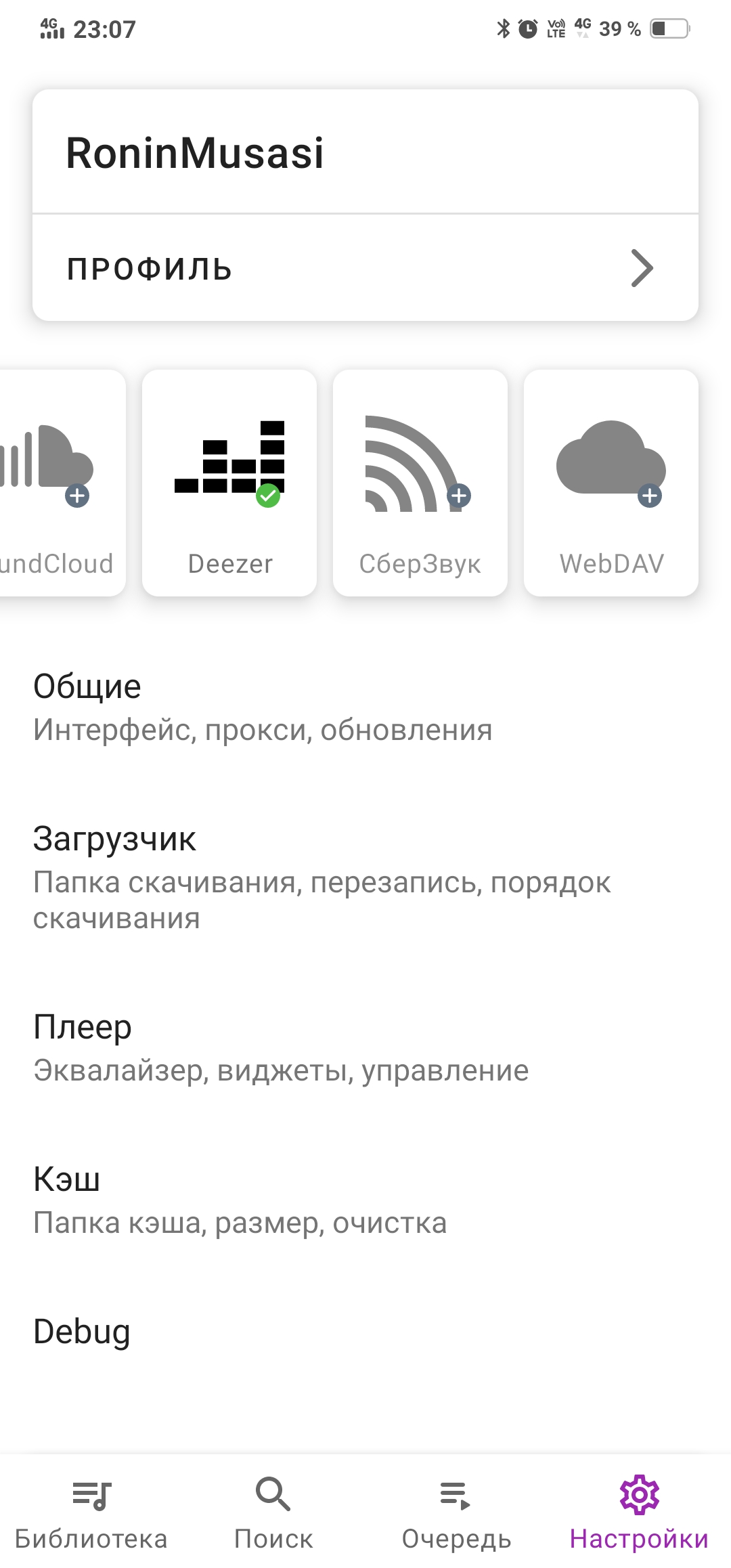731x1568 pixels.
Task: Go to Плеер settings
Action: (x=365, y=1048)
